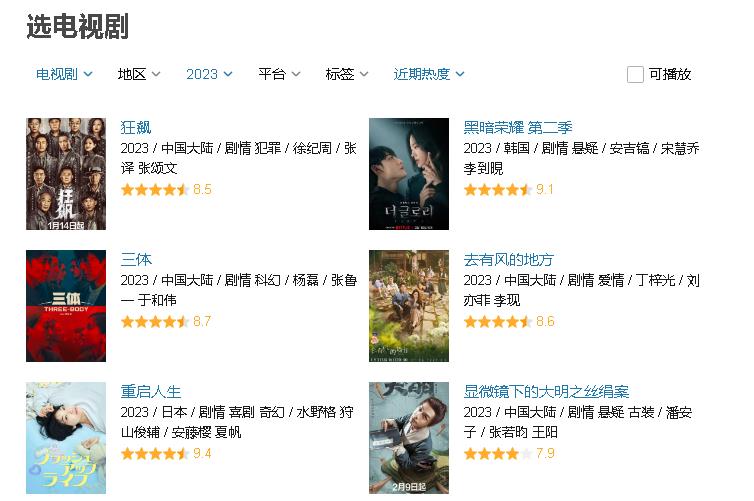Screen dimensions: 754x501
Task: Expand the 电视剧 type dropdown
Action: pos(64,74)
